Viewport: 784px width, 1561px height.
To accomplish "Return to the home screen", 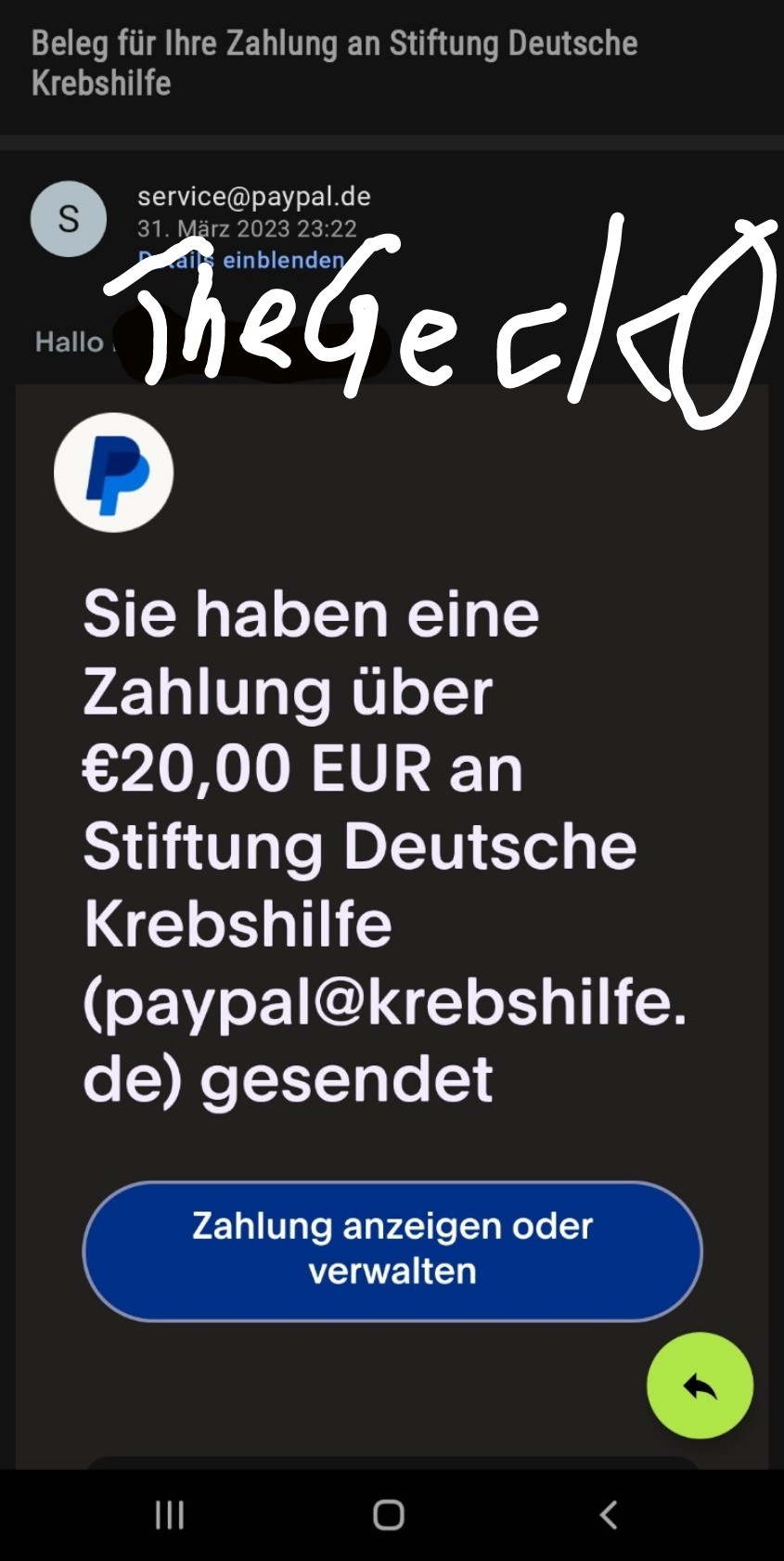I will click(389, 1515).
